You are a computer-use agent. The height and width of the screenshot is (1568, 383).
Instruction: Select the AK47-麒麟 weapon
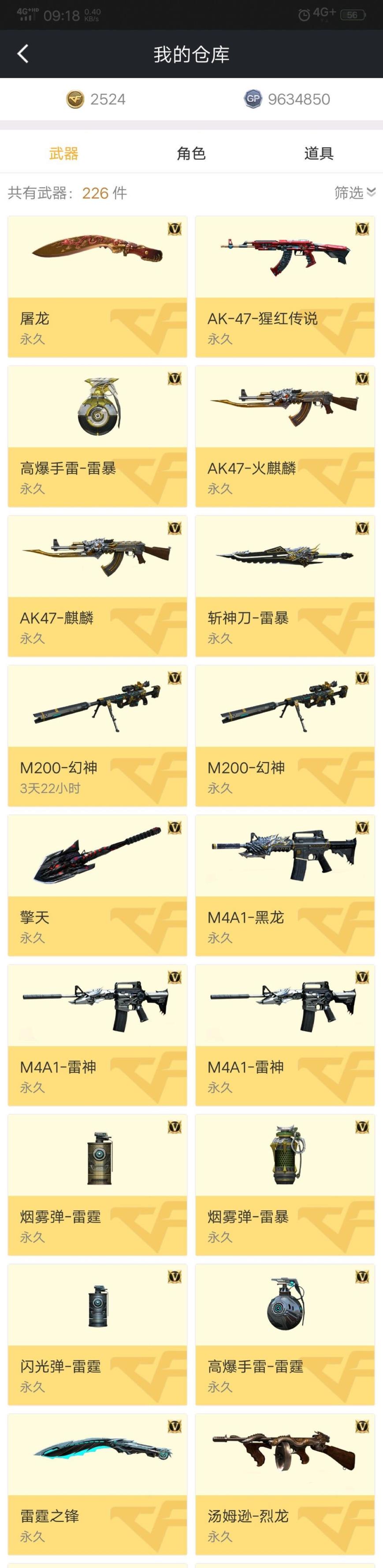click(97, 586)
